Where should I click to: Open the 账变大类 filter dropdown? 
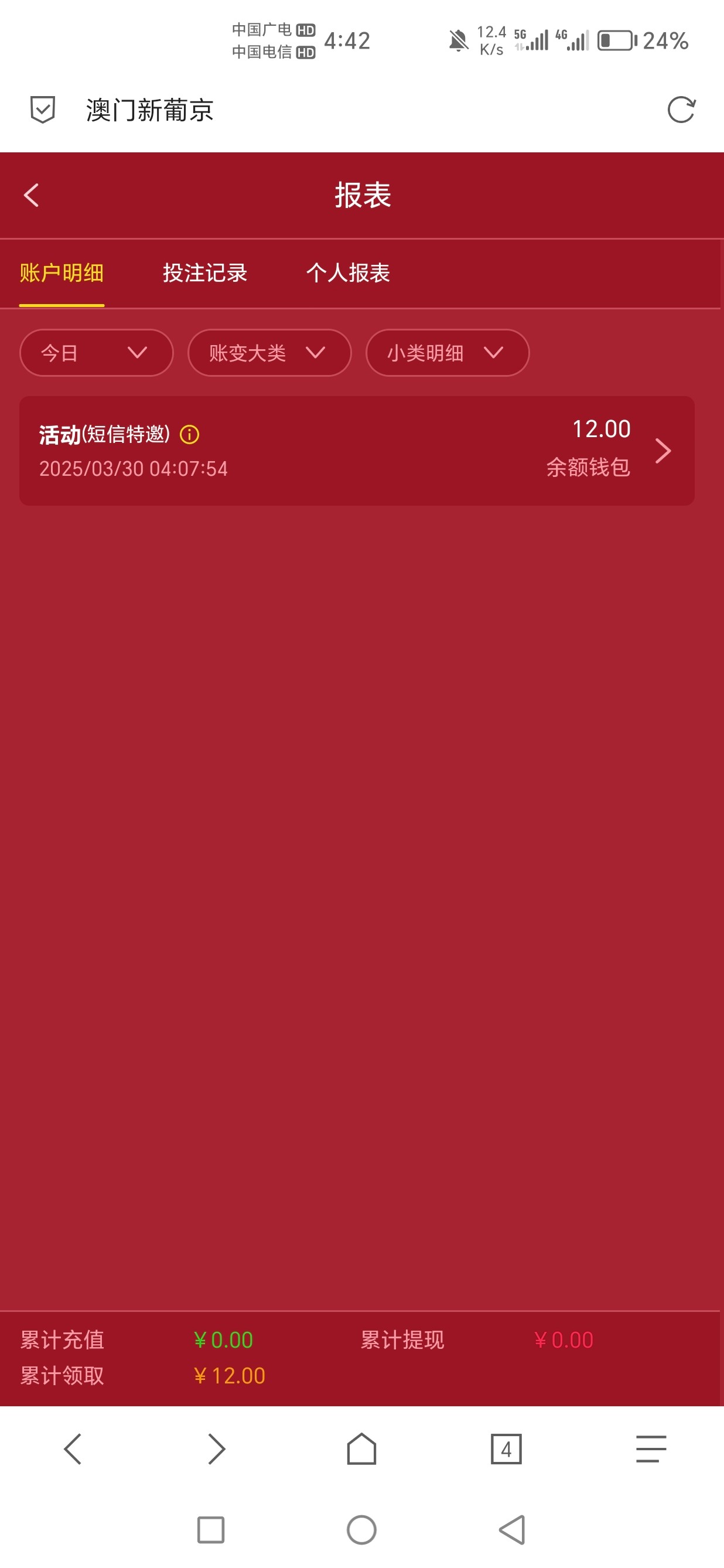tap(269, 353)
